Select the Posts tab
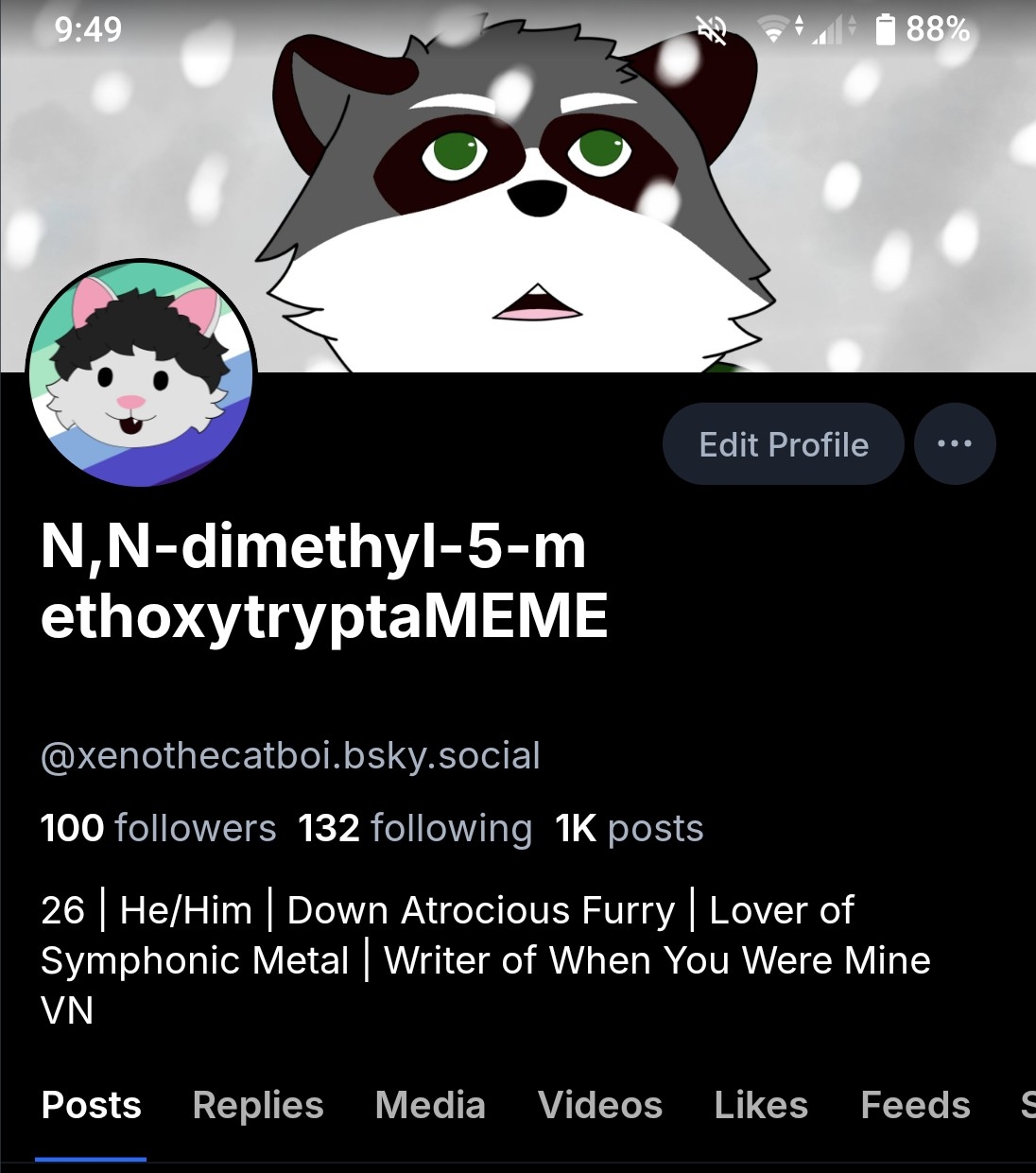 91,1105
